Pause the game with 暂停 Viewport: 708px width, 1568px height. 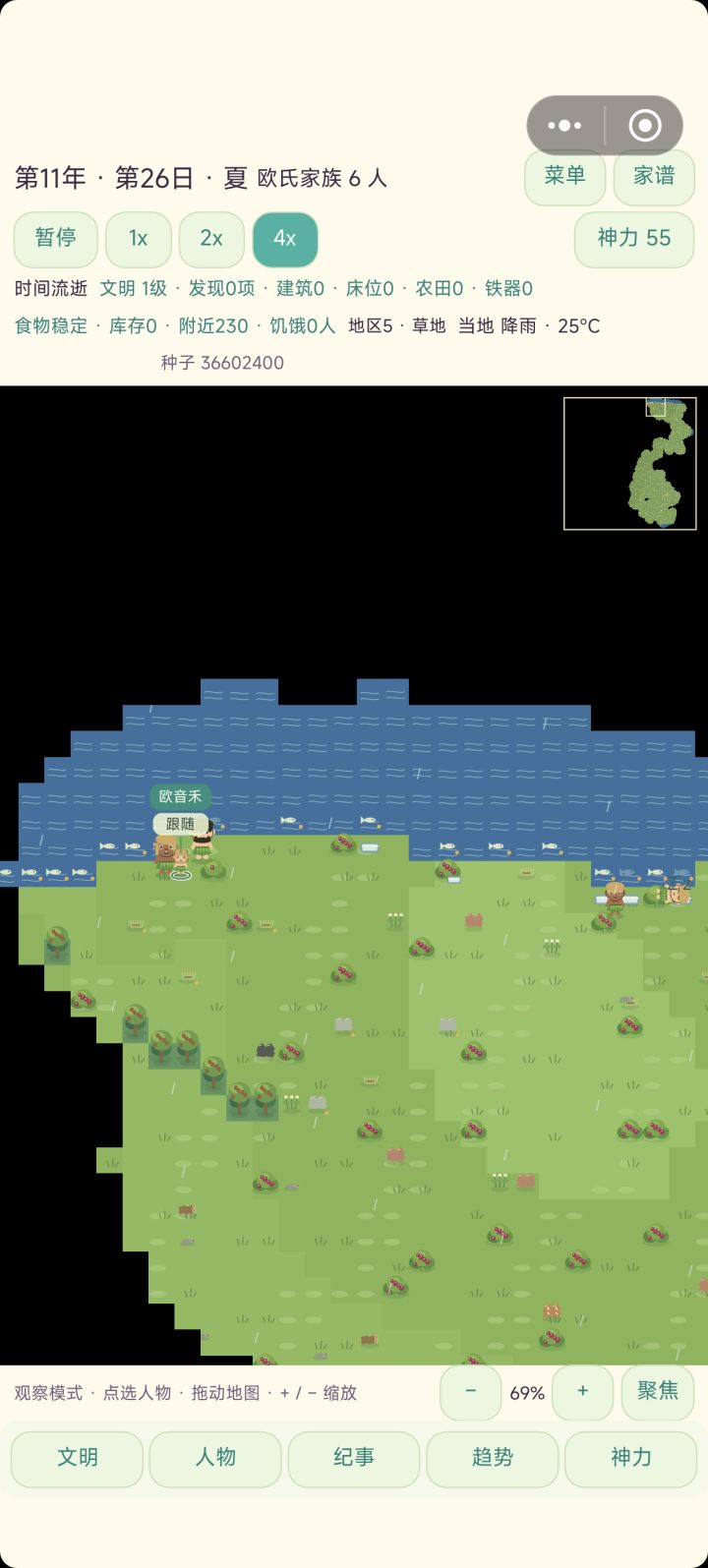pyautogui.click(x=56, y=240)
